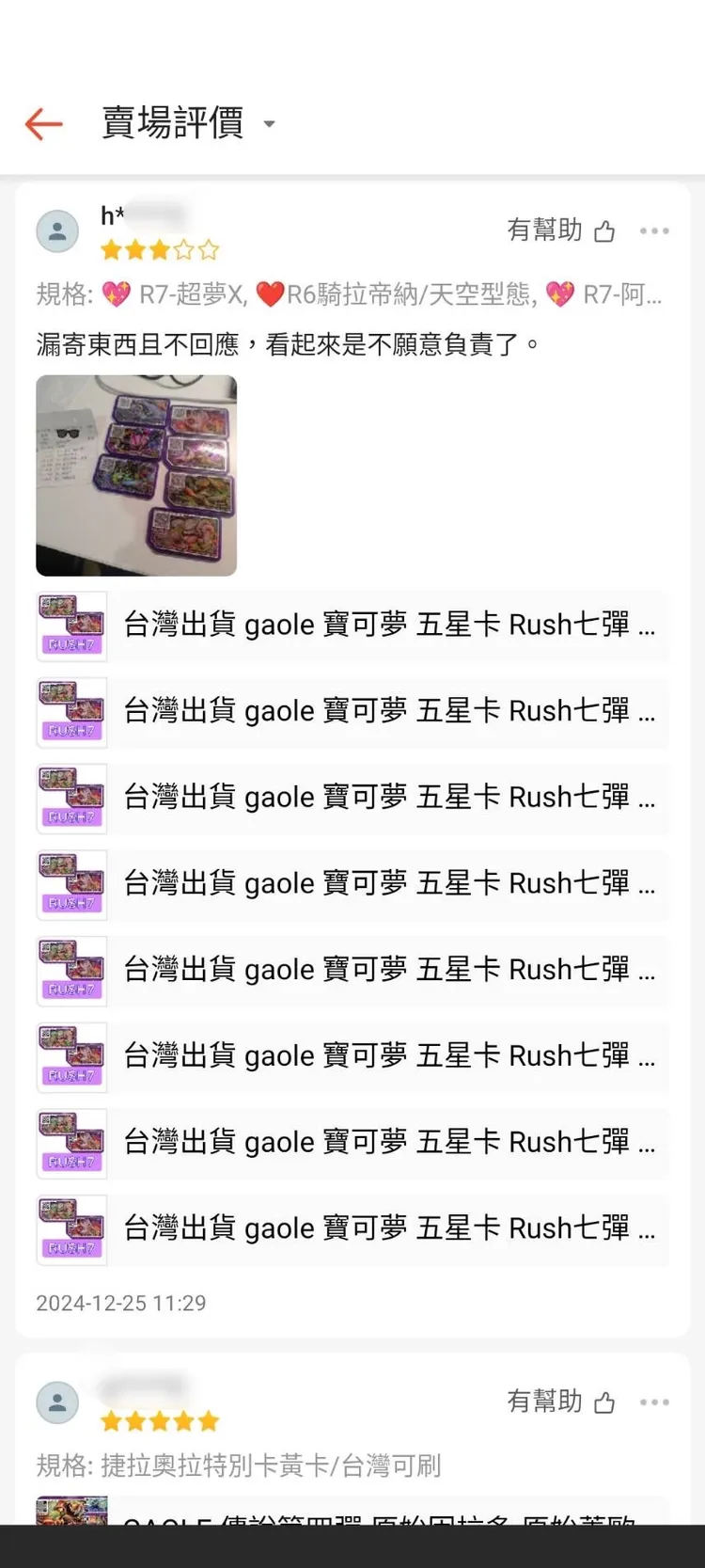Open the 賣場評價 filter dropdown
The width and height of the screenshot is (705, 1568).
(x=268, y=124)
